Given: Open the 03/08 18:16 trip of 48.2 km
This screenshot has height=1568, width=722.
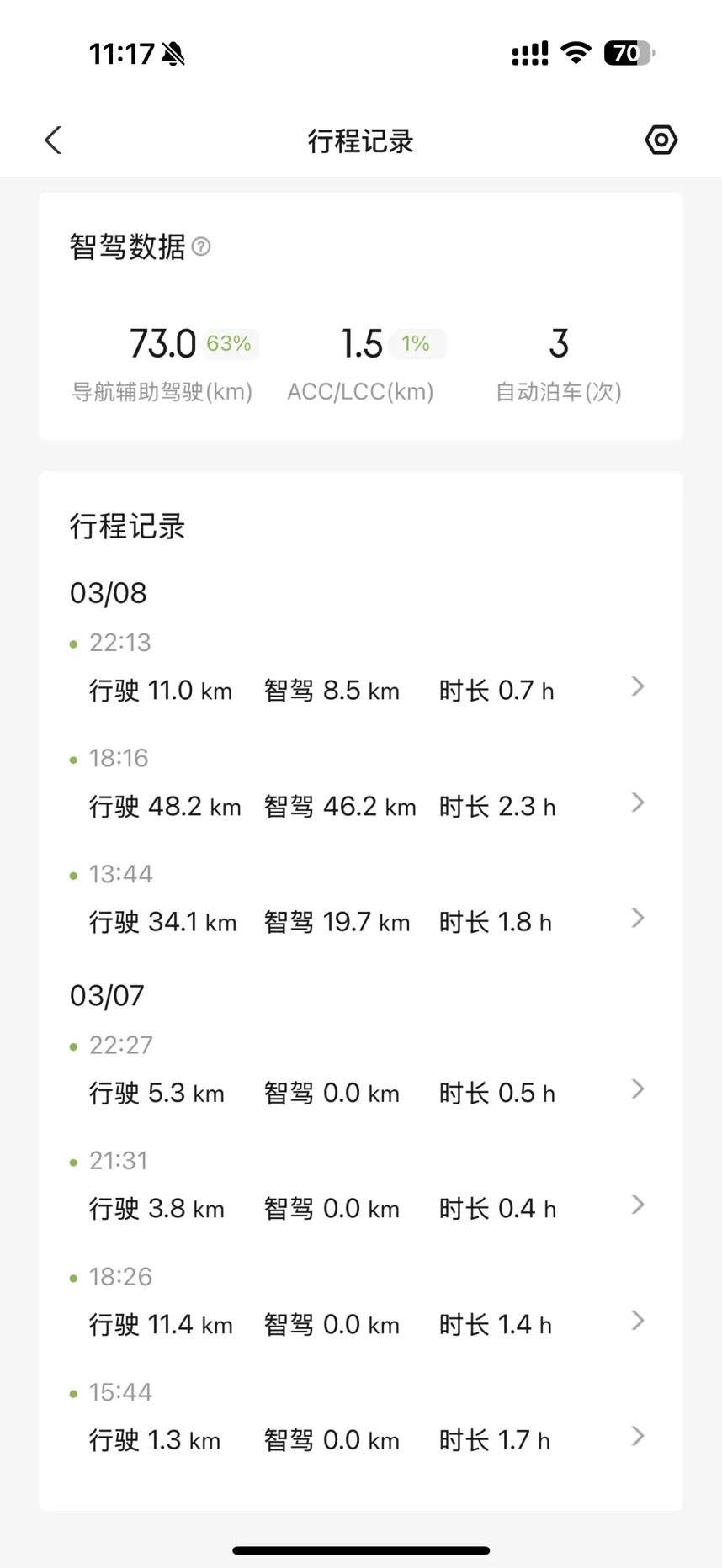Looking at the screenshot, I should pyautogui.click(x=361, y=786).
